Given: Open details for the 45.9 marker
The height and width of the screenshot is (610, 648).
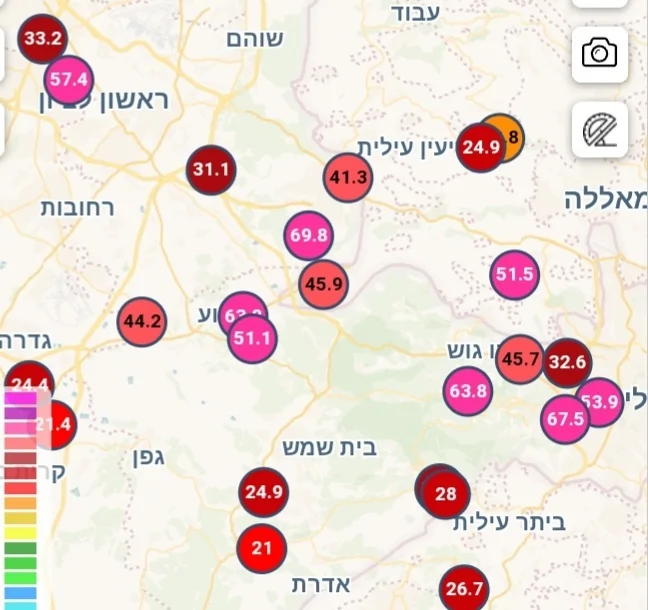Looking at the screenshot, I should pos(324,284).
